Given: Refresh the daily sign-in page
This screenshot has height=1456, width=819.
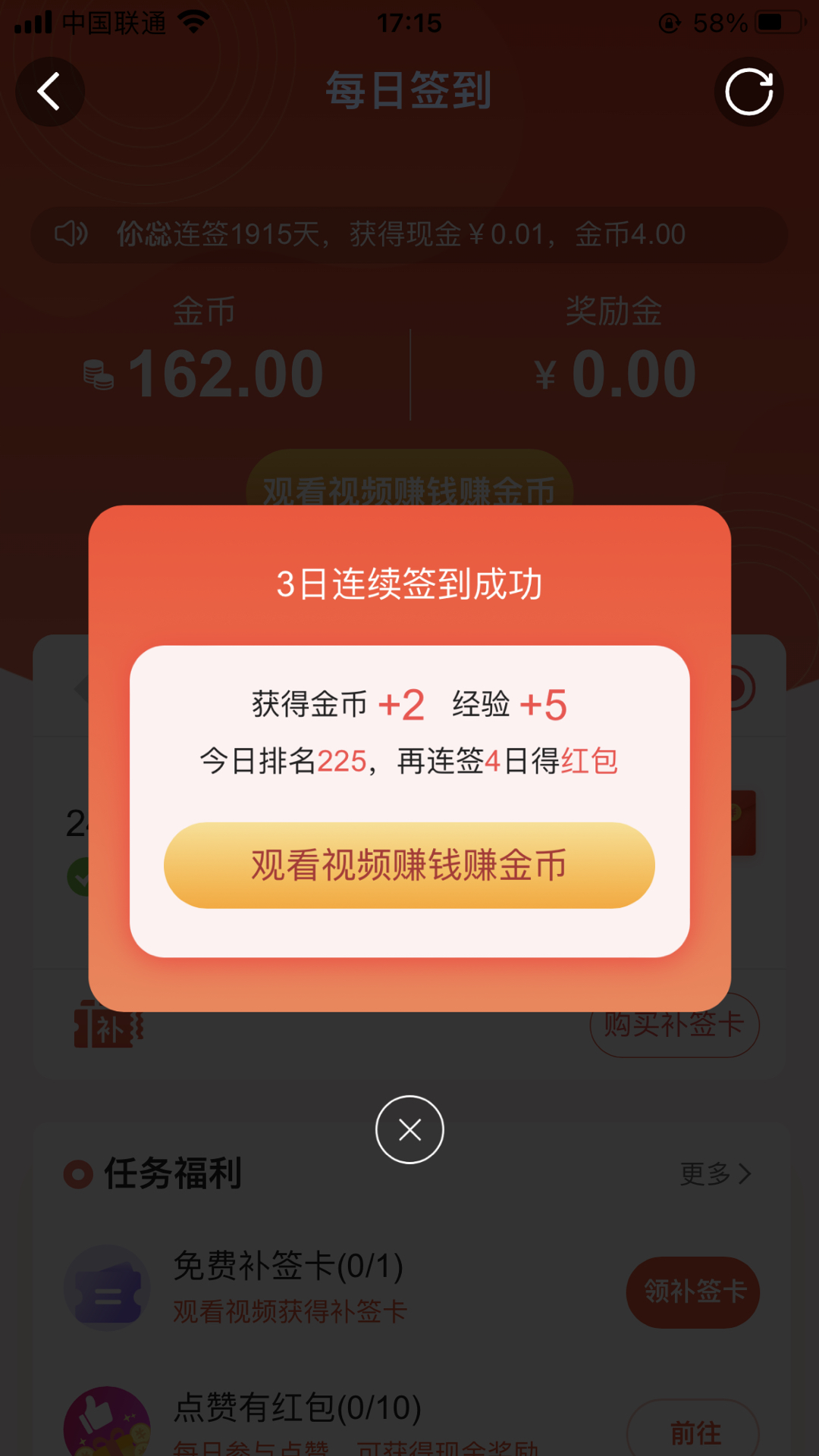Looking at the screenshot, I should 748,92.
